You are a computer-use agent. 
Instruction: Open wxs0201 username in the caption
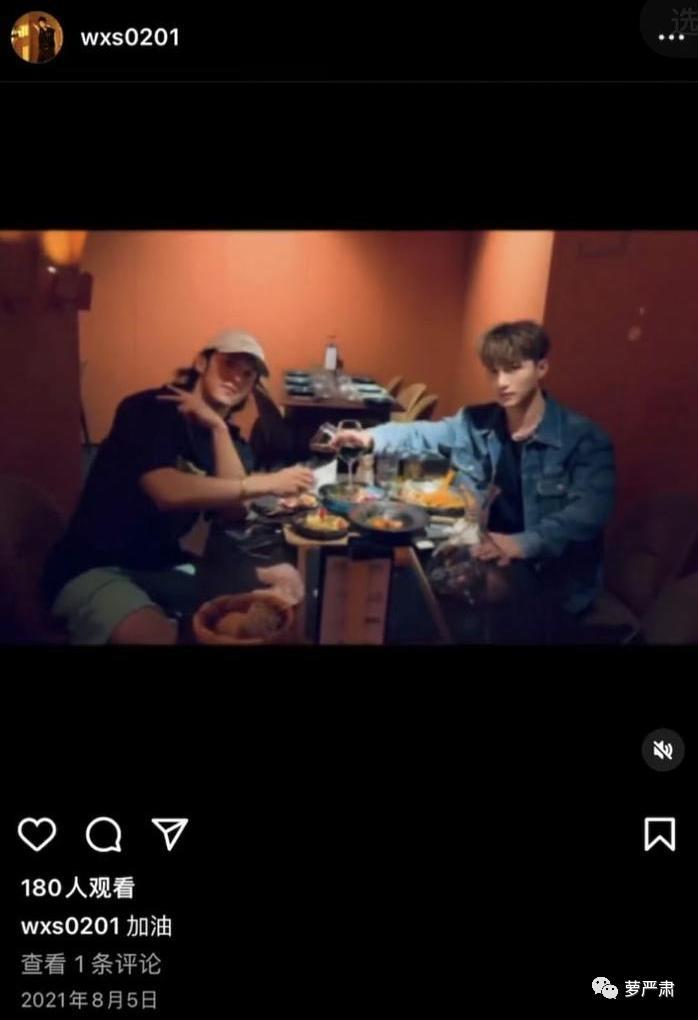click(70, 926)
